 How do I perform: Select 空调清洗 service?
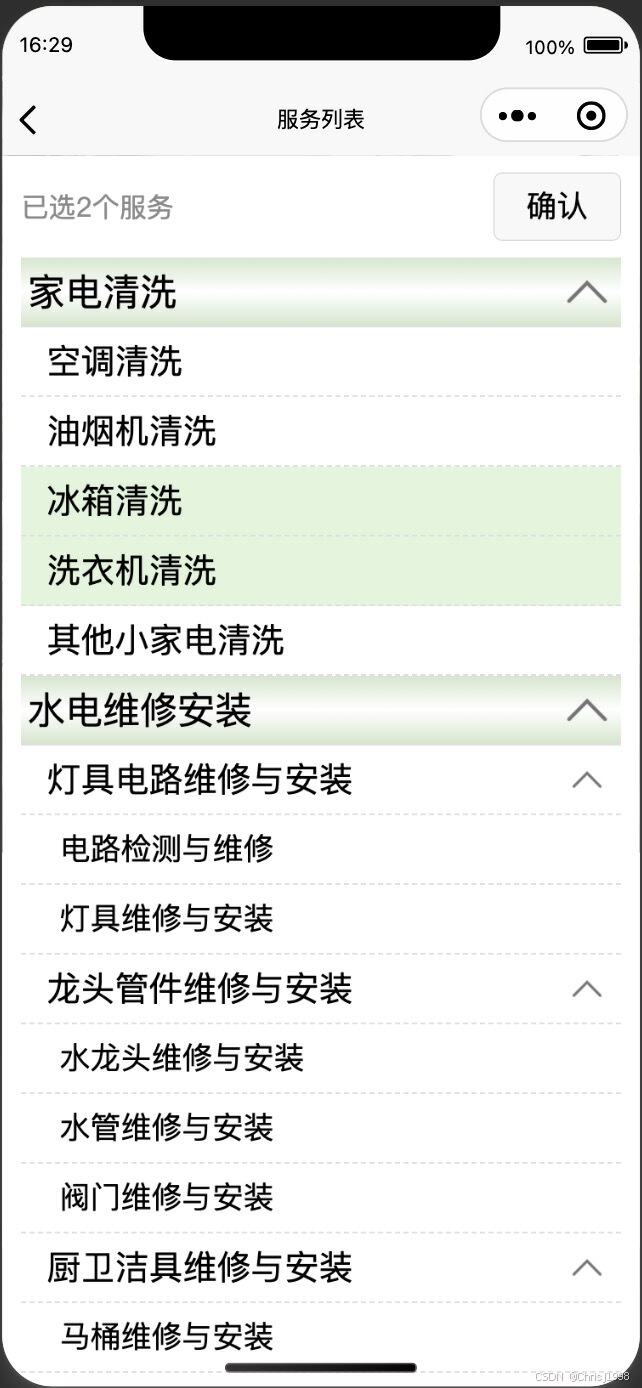[321, 362]
